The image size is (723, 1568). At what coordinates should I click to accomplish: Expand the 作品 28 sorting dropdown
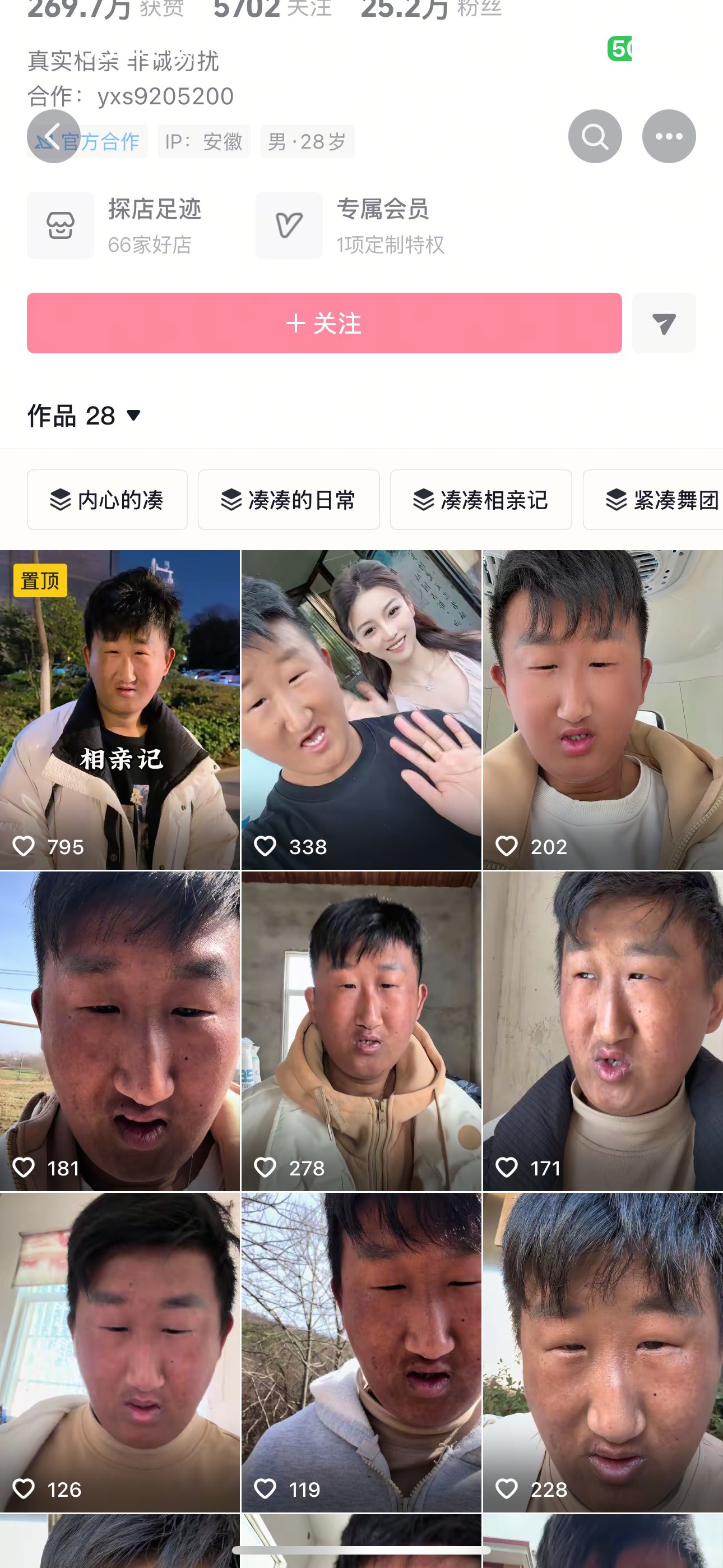click(x=85, y=416)
